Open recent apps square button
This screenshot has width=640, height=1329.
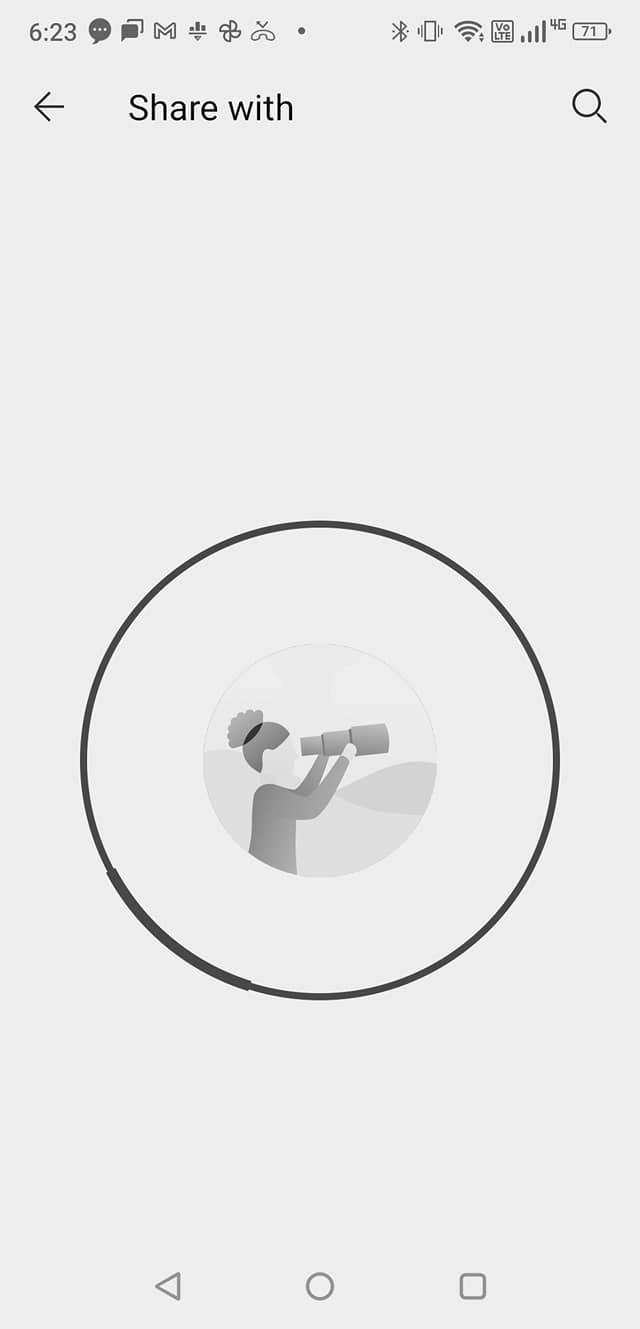(472, 1286)
